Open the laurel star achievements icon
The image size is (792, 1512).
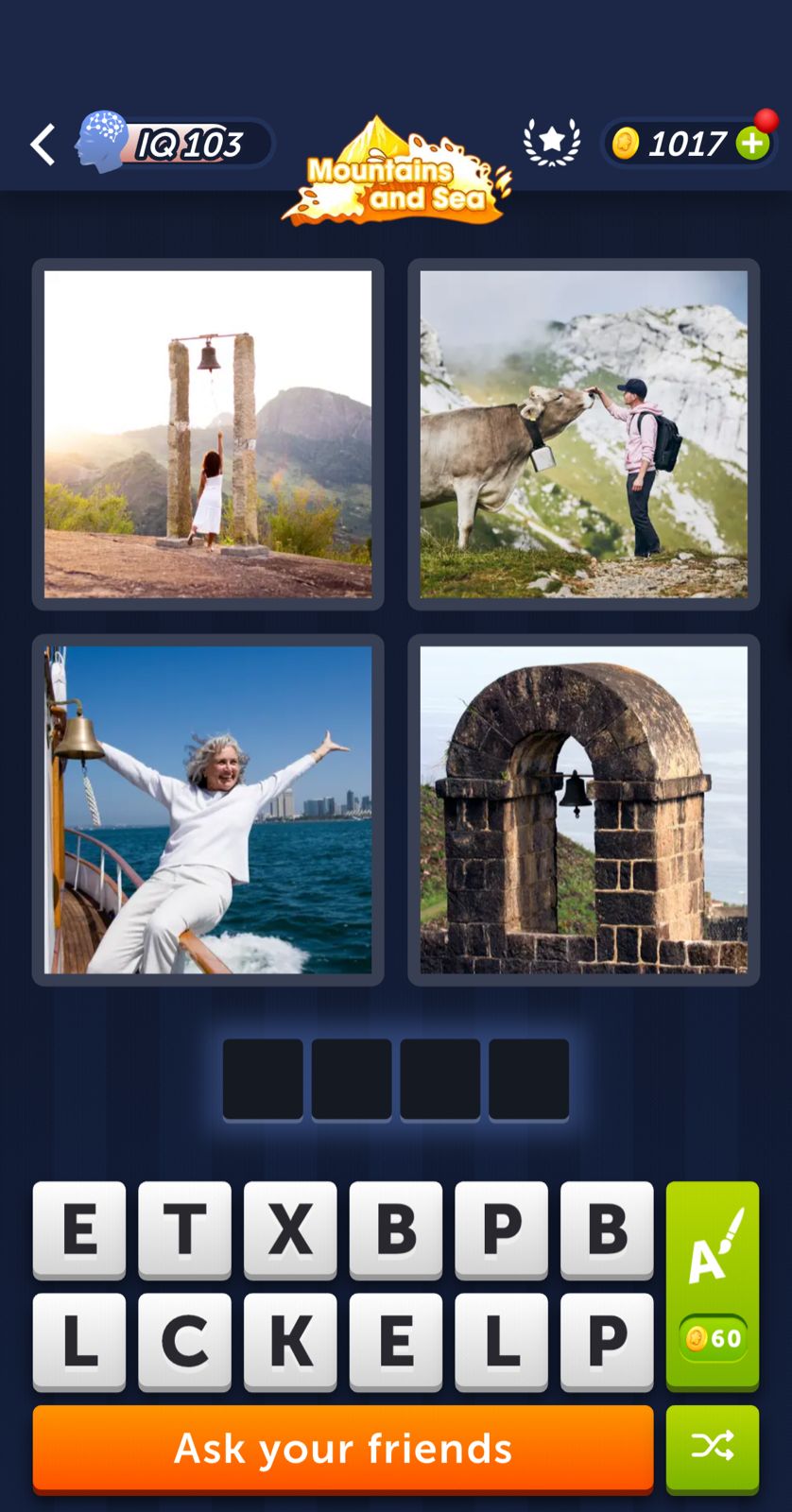[551, 143]
